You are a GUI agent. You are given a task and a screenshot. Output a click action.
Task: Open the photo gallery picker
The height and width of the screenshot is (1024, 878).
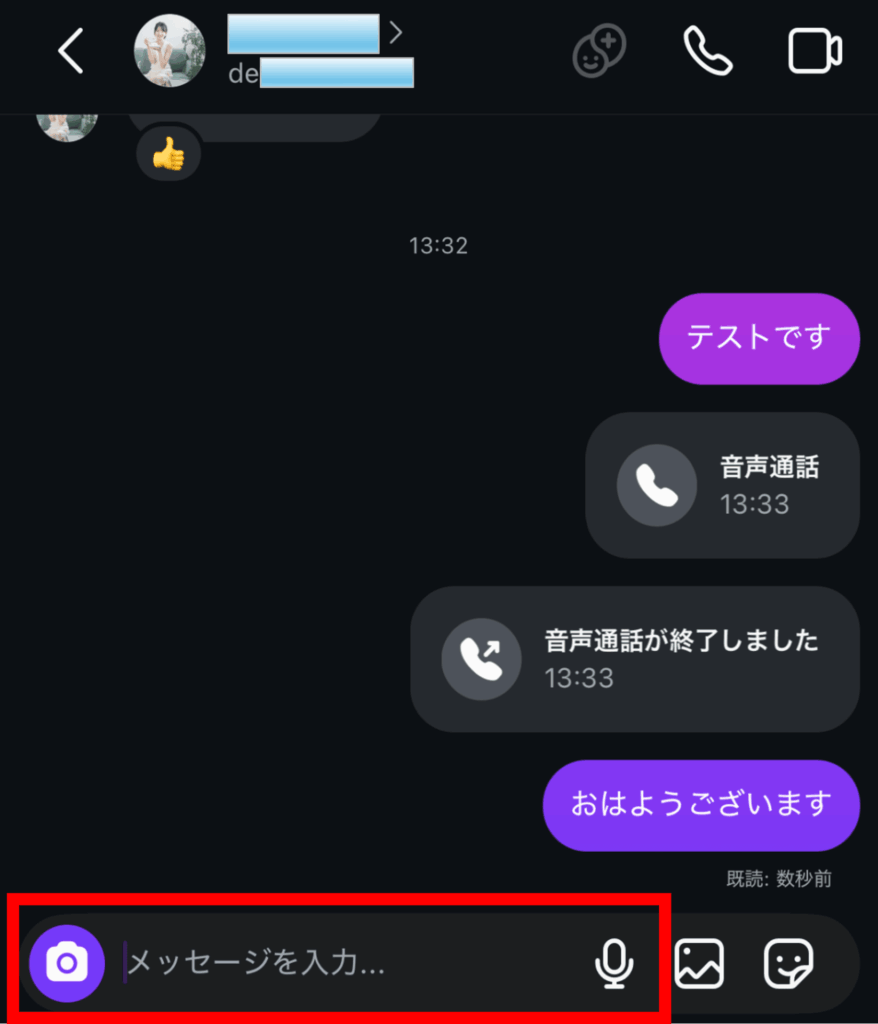tap(699, 964)
